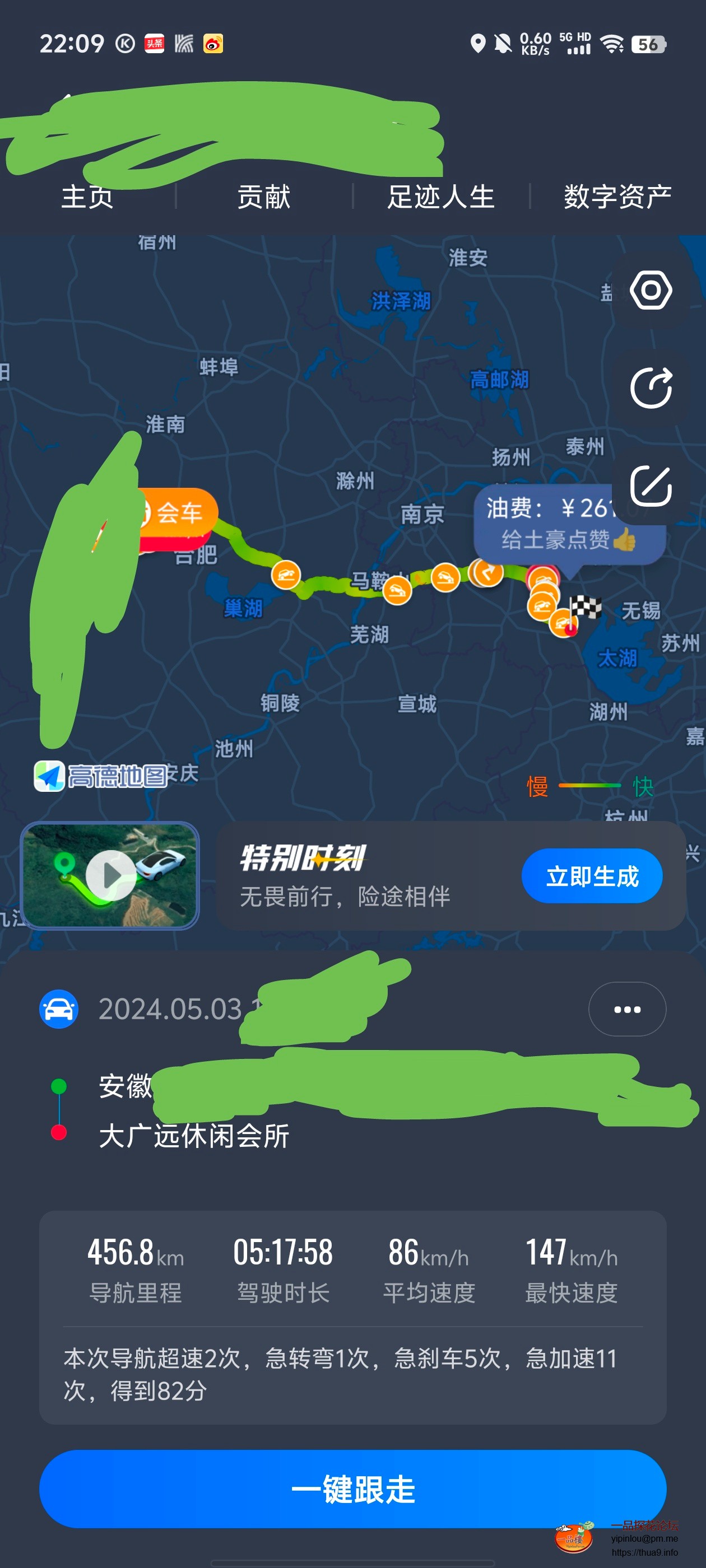Play the trip video thumbnail
Screen dimensions: 706x1568
[110, 875]
